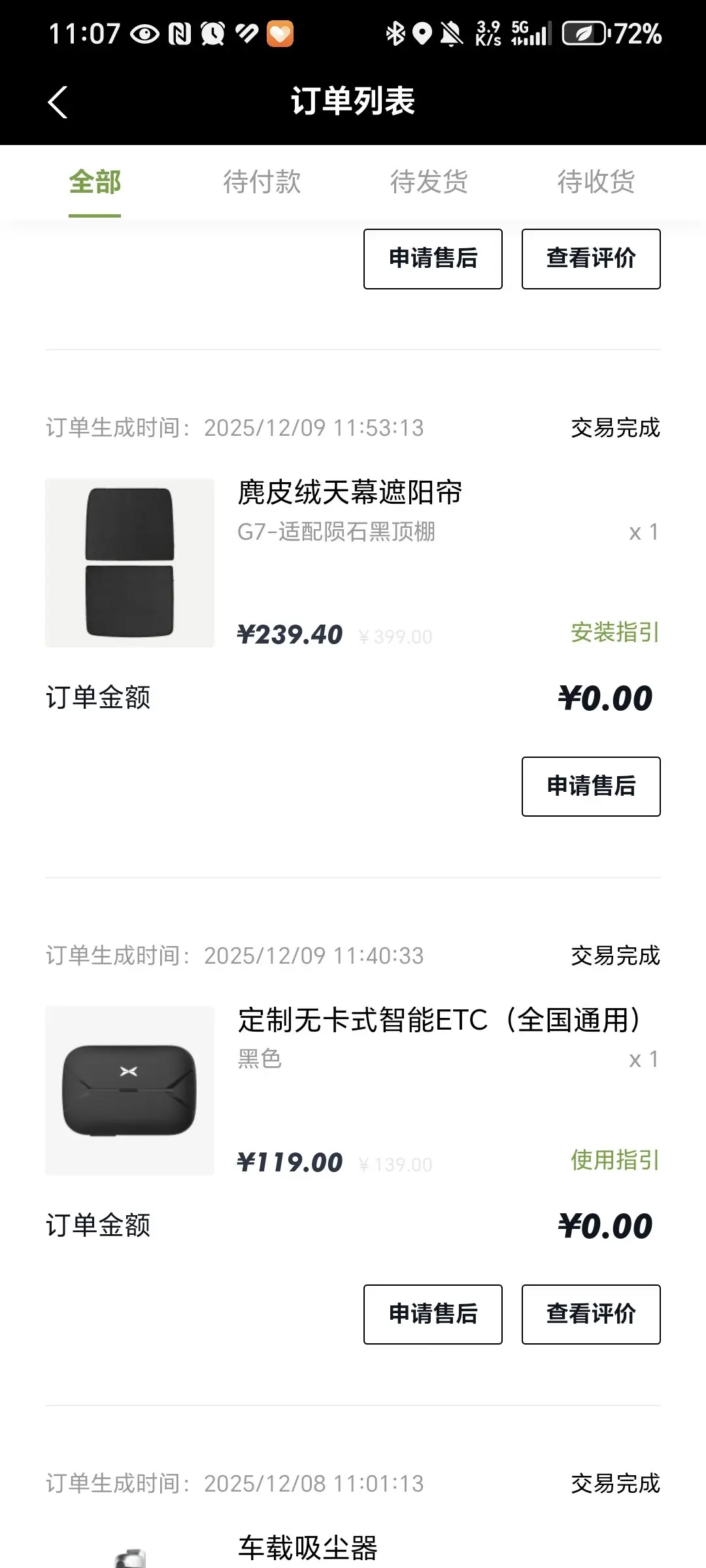Open the 定制无卡式智能ETC order card

point(353,1091)
